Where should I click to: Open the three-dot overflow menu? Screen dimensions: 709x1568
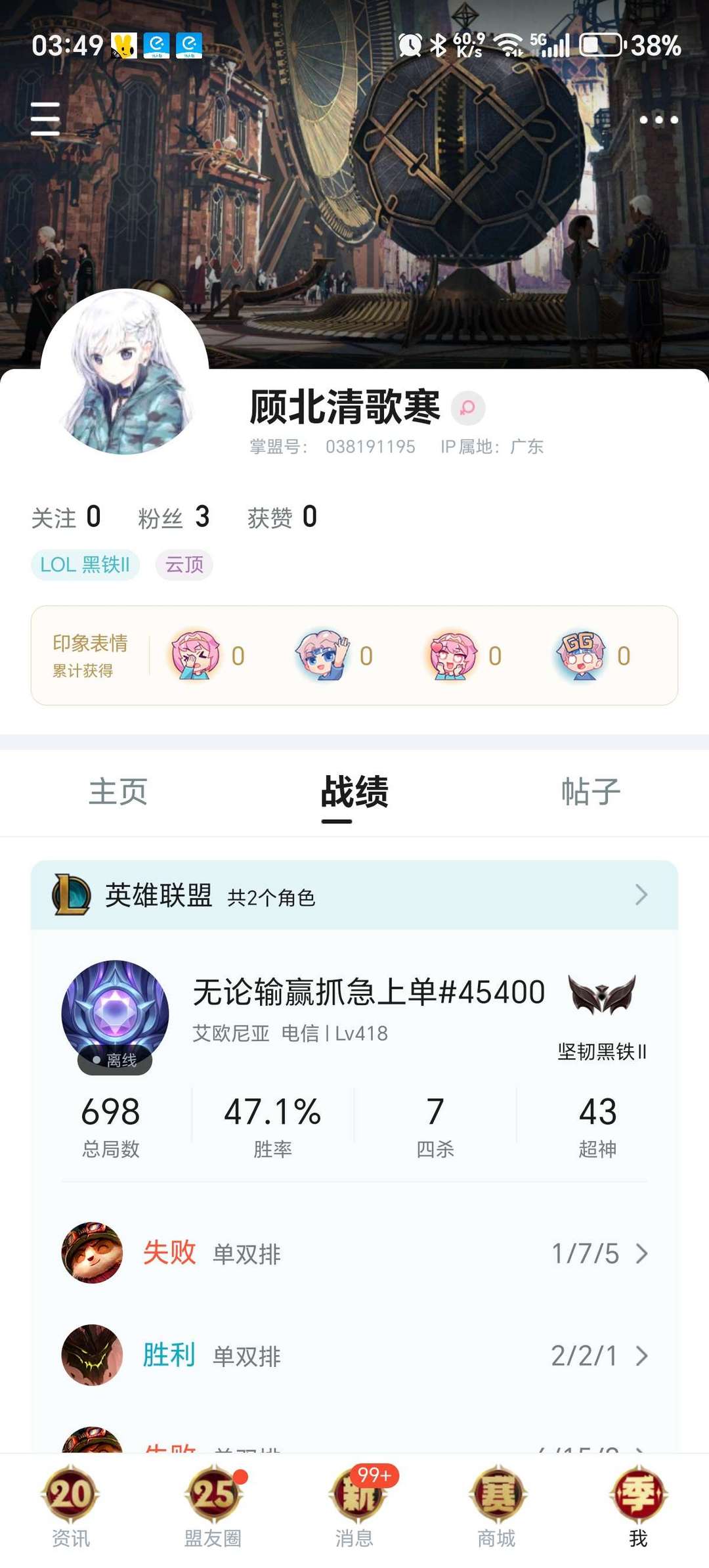point(658,120)
